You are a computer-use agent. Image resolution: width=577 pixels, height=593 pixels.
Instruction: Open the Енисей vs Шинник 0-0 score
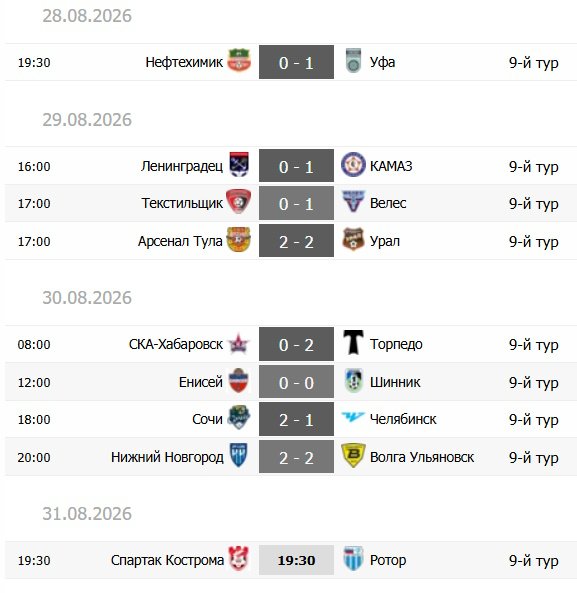tap(296, 382)
